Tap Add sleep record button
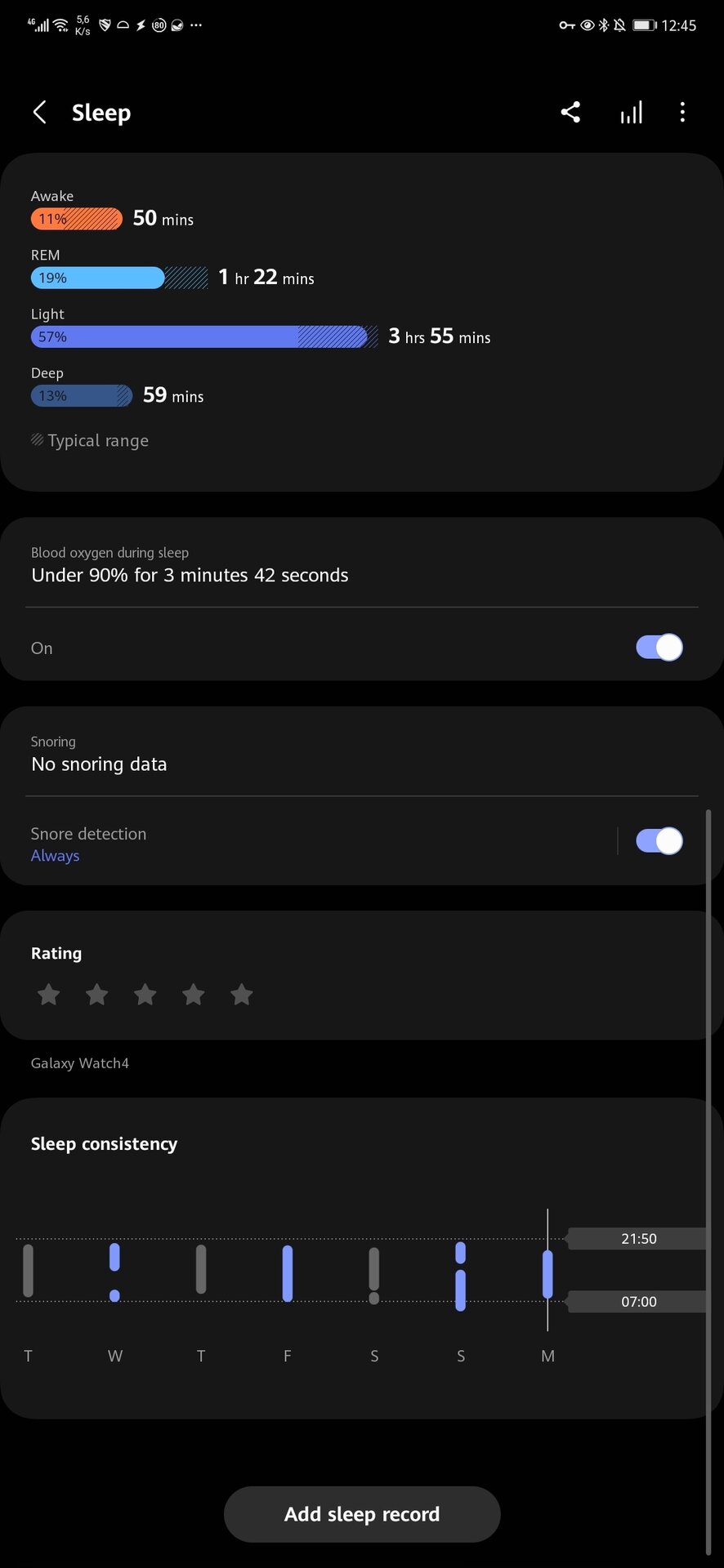 point(362,1514)
